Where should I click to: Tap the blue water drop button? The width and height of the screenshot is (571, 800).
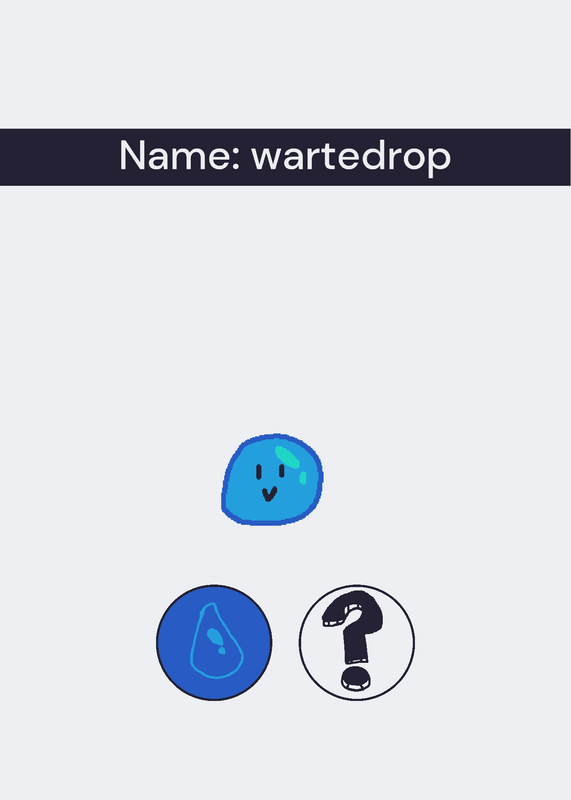[x=214, y=642]
